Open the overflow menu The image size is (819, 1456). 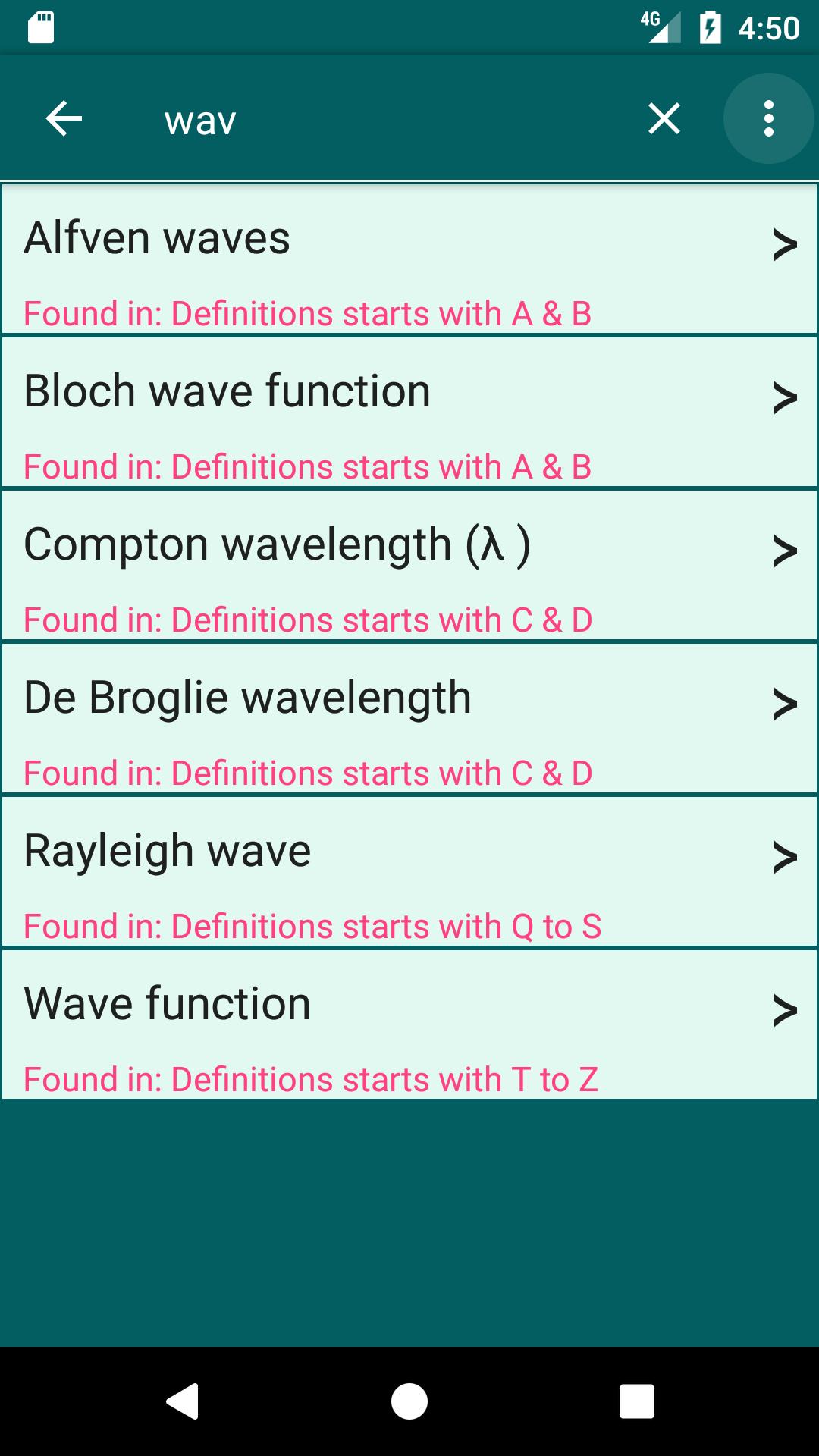tap(768, 118)
